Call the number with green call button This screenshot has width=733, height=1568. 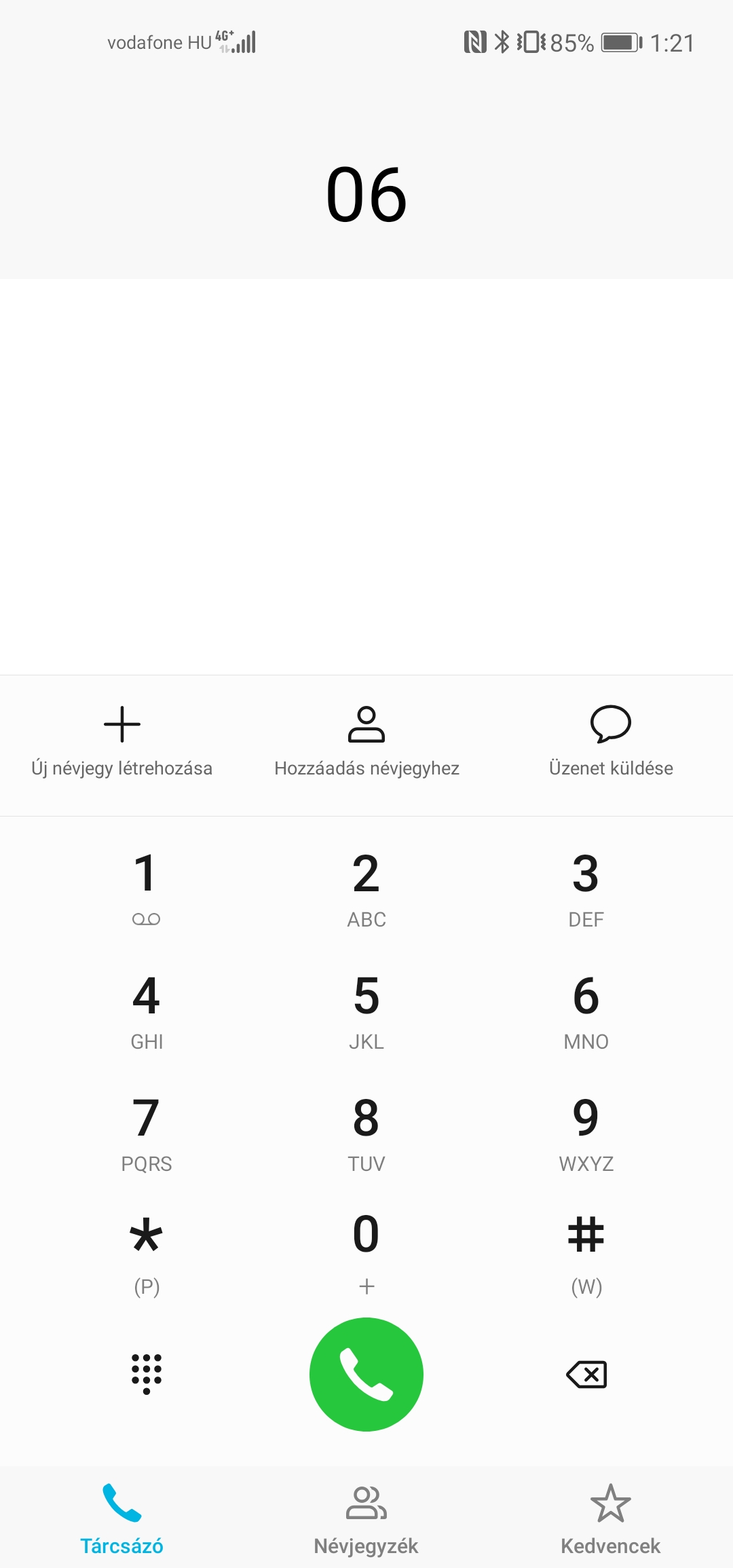pyautogui.click(x=366, y=1375)
